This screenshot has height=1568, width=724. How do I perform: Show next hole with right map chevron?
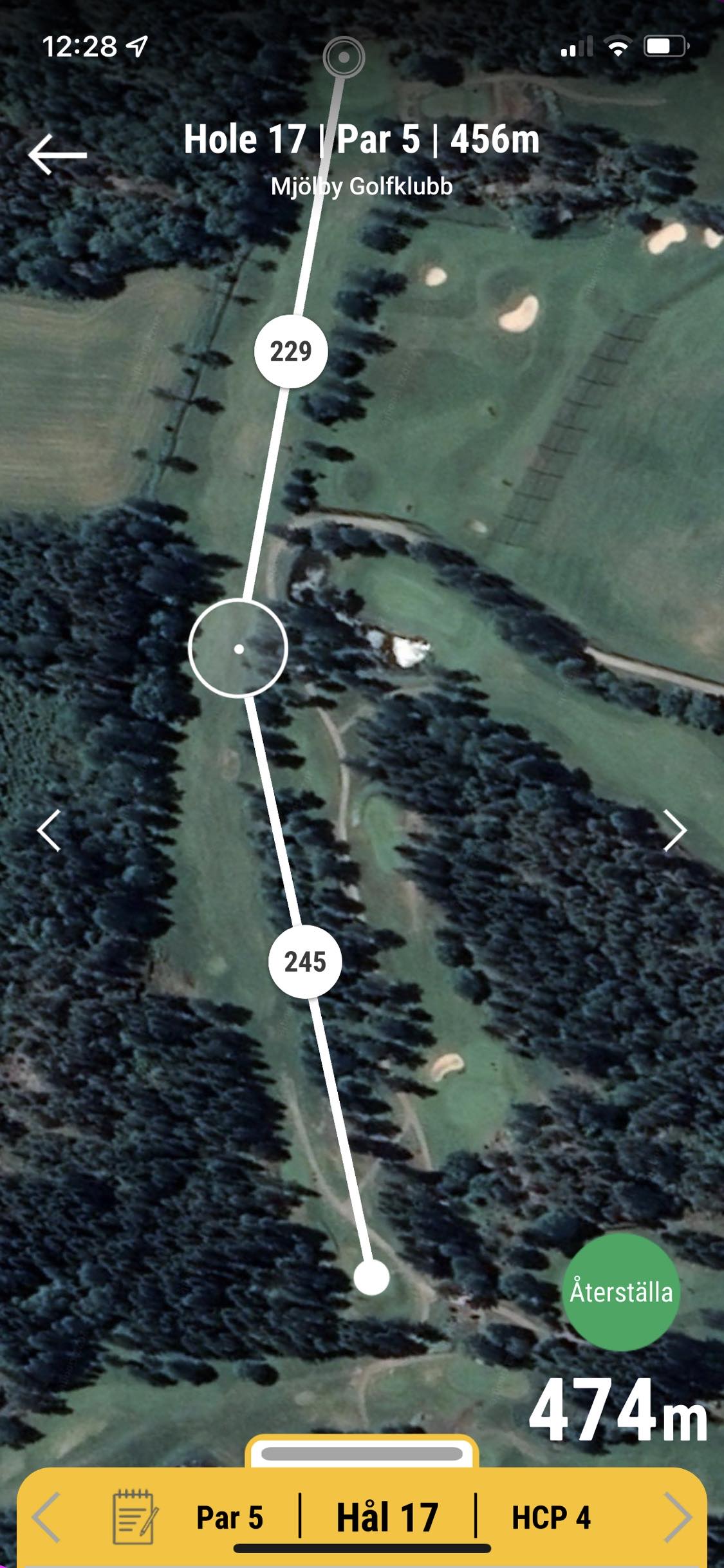point(674,831)
